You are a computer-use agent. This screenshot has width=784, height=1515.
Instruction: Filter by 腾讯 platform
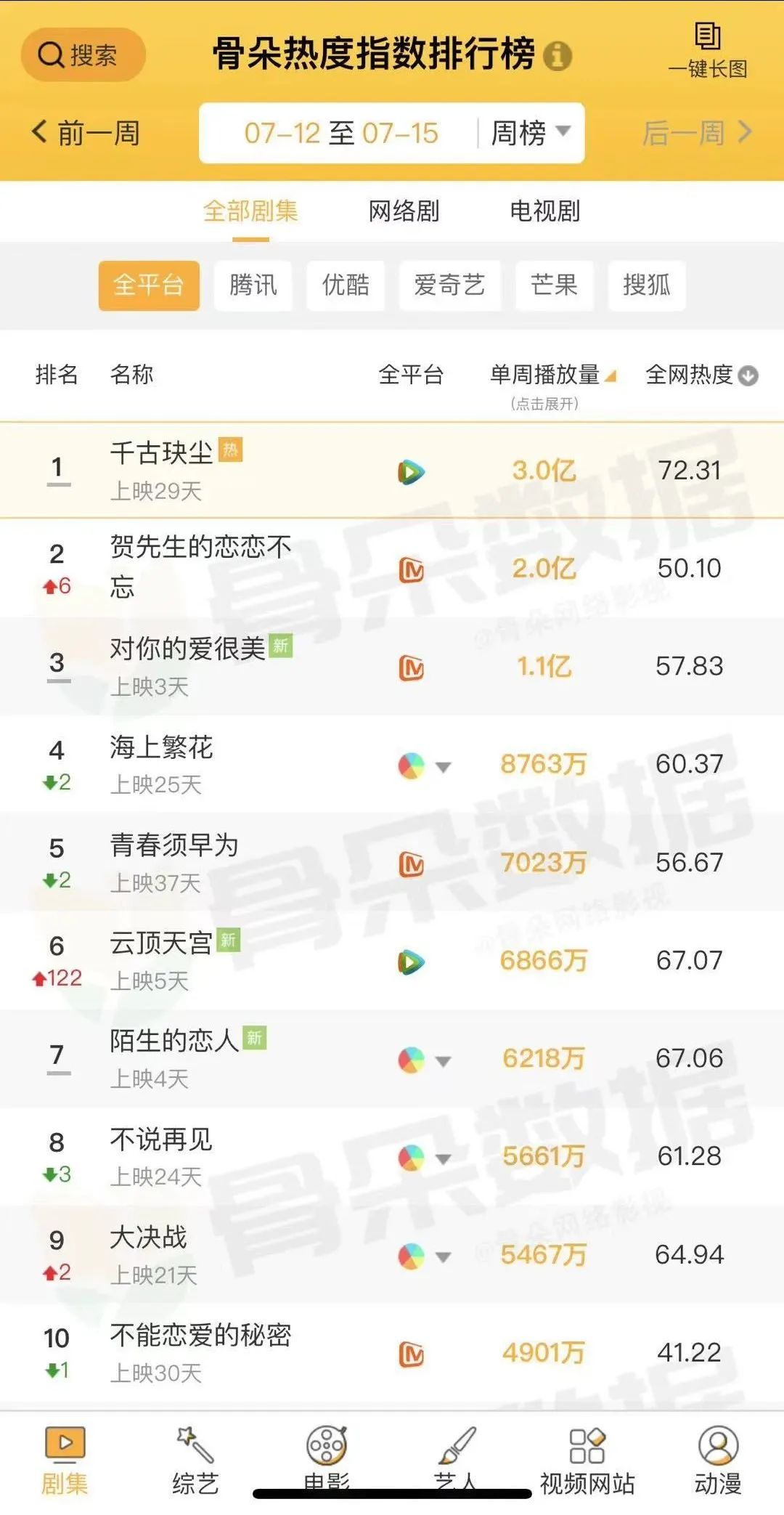pos(253,285)
